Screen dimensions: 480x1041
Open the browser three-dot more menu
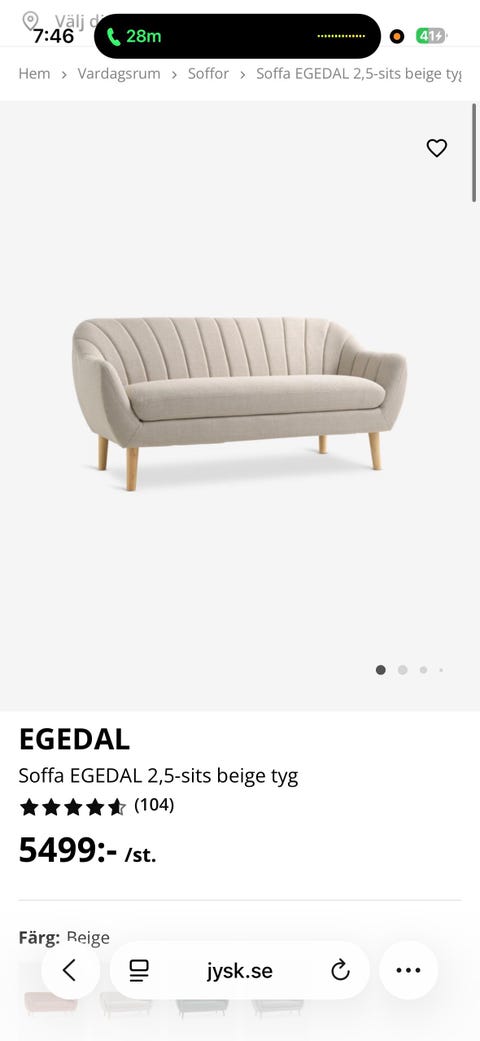(x=408, y=971)
